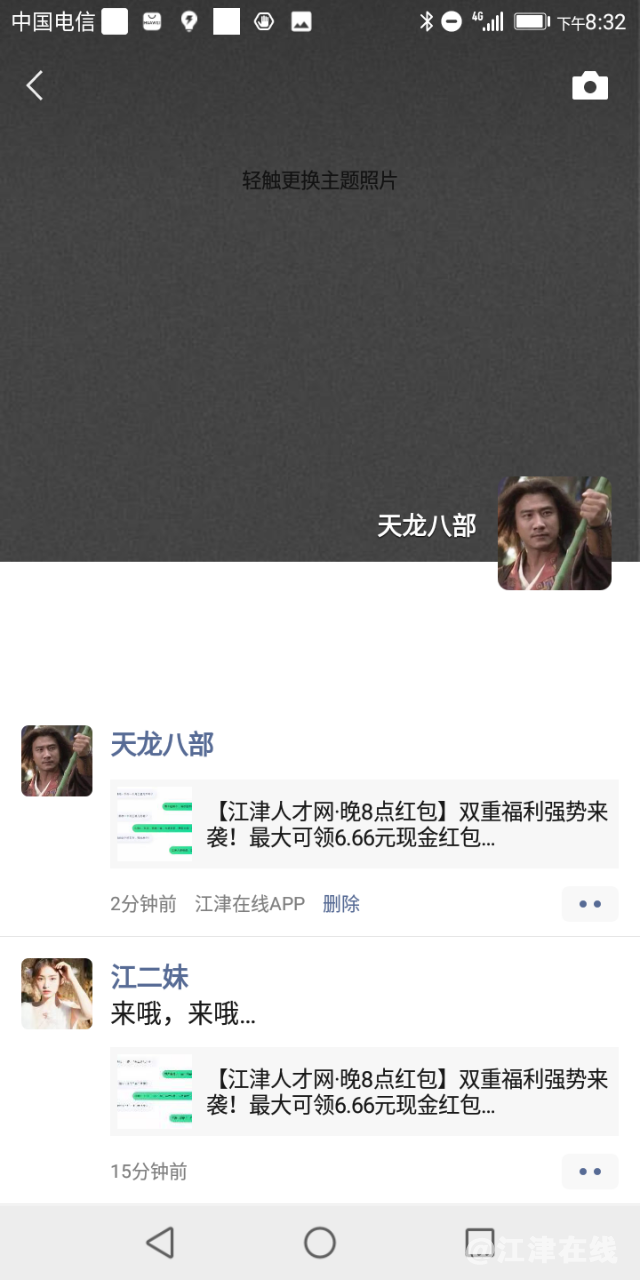Open 江二妹's avatar
640x1280 pixels.
(57, 994)
